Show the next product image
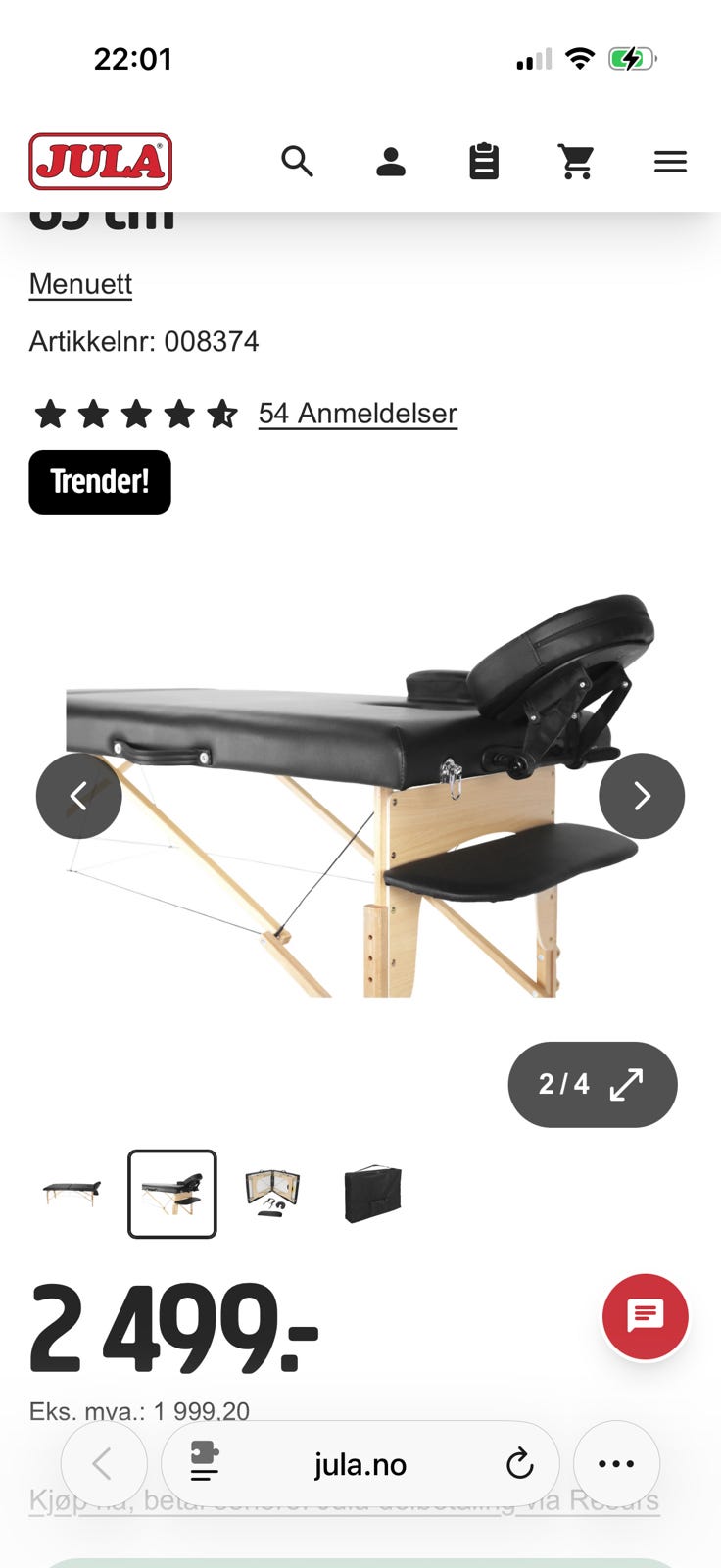 pyautogui.click(x=642, y=796)
